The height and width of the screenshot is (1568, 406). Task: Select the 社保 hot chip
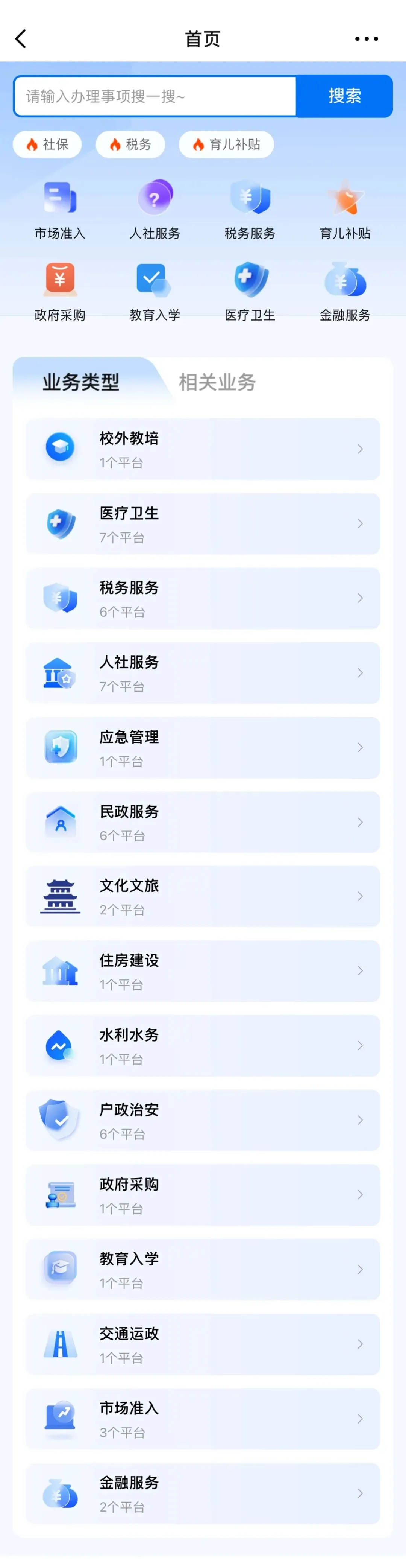47,144
